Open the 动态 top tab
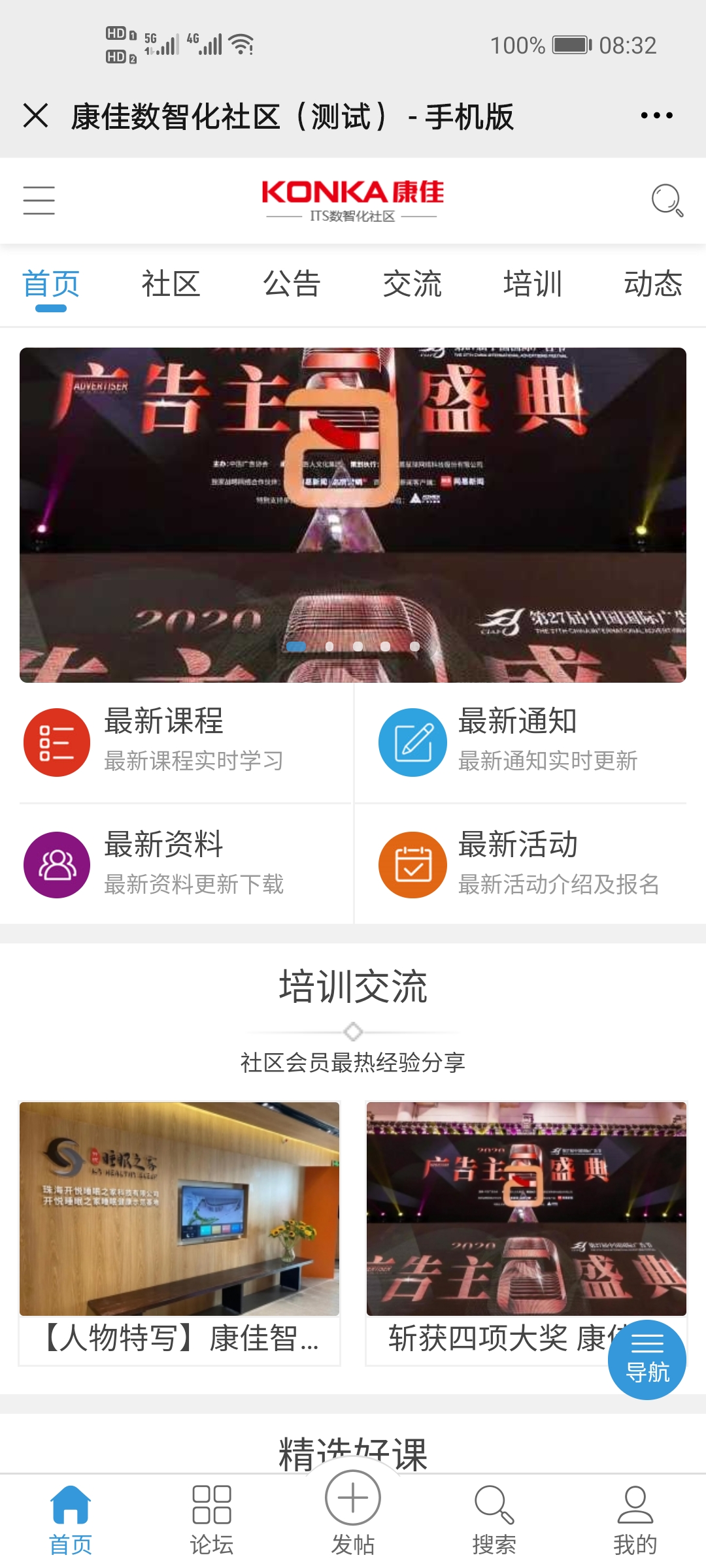Image resolution: width=706 pixels, height=1568 pixels. [653, 284]
